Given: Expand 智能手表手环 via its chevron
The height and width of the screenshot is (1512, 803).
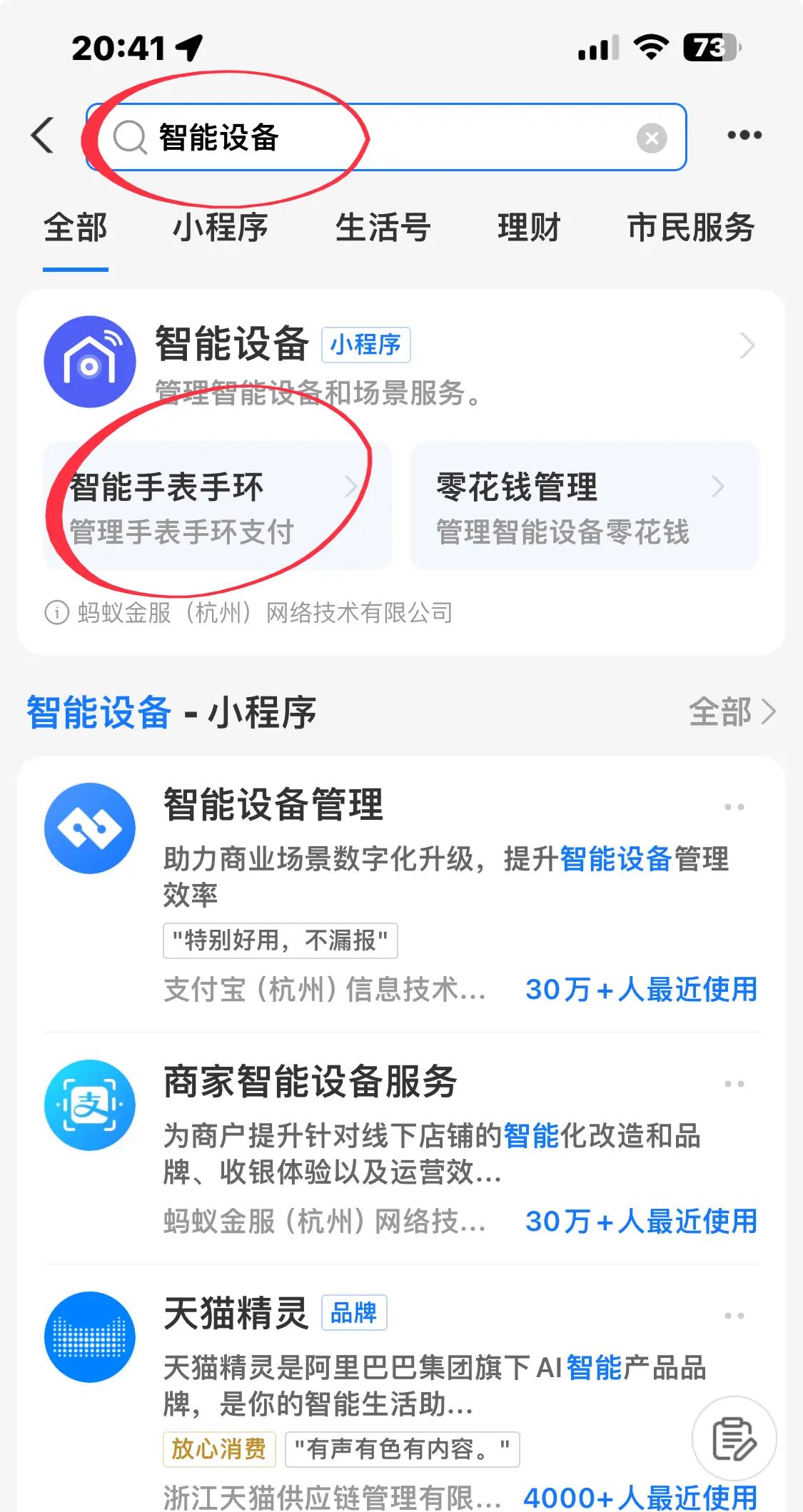Looking at the screenshot, I should (355, 487).
